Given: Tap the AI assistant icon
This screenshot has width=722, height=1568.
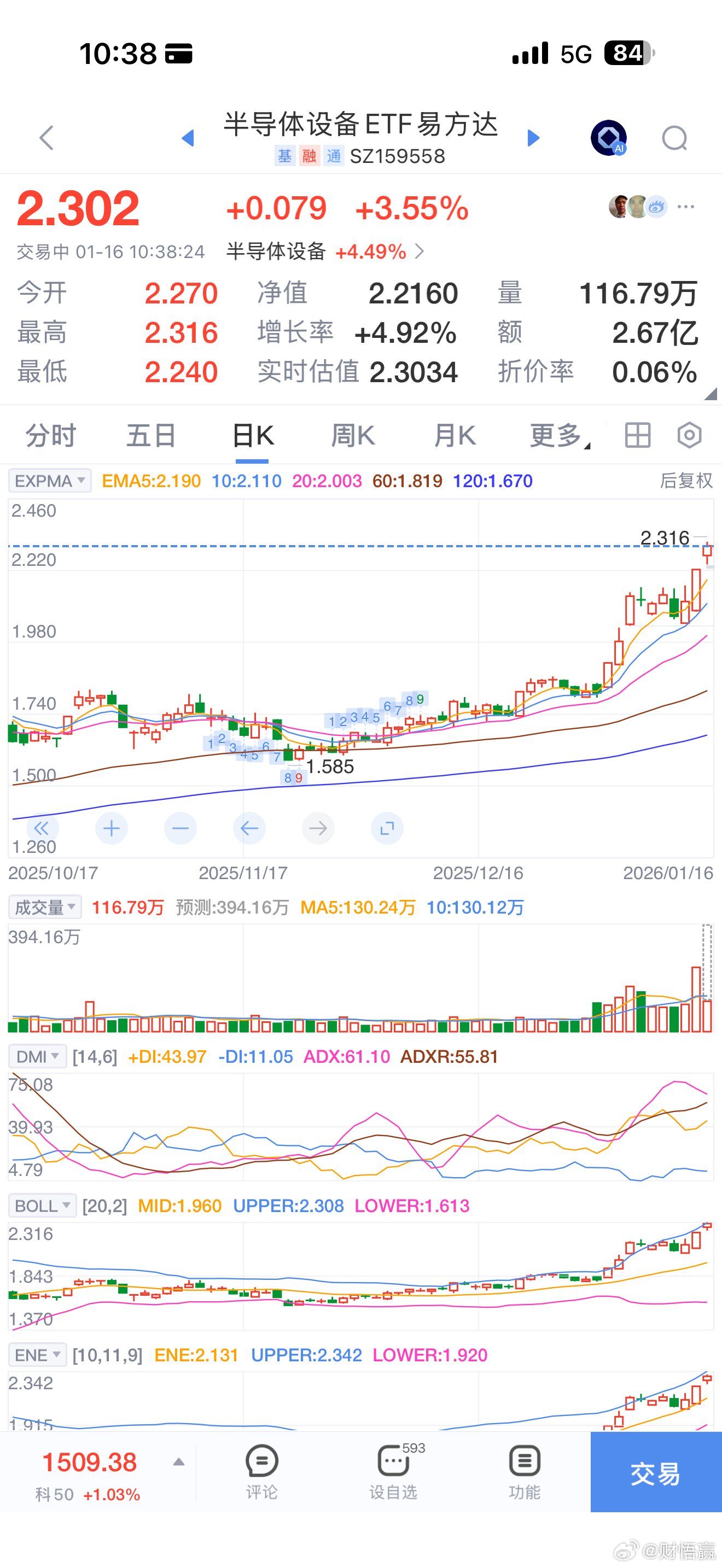Looking at the screenshot, I should pos(608,137).
